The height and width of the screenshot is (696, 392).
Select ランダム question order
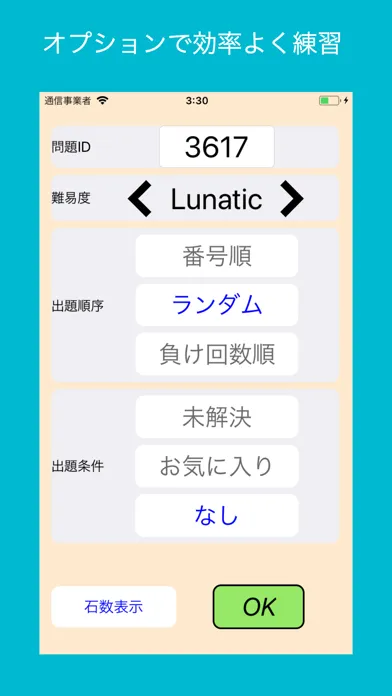(217, 305)
